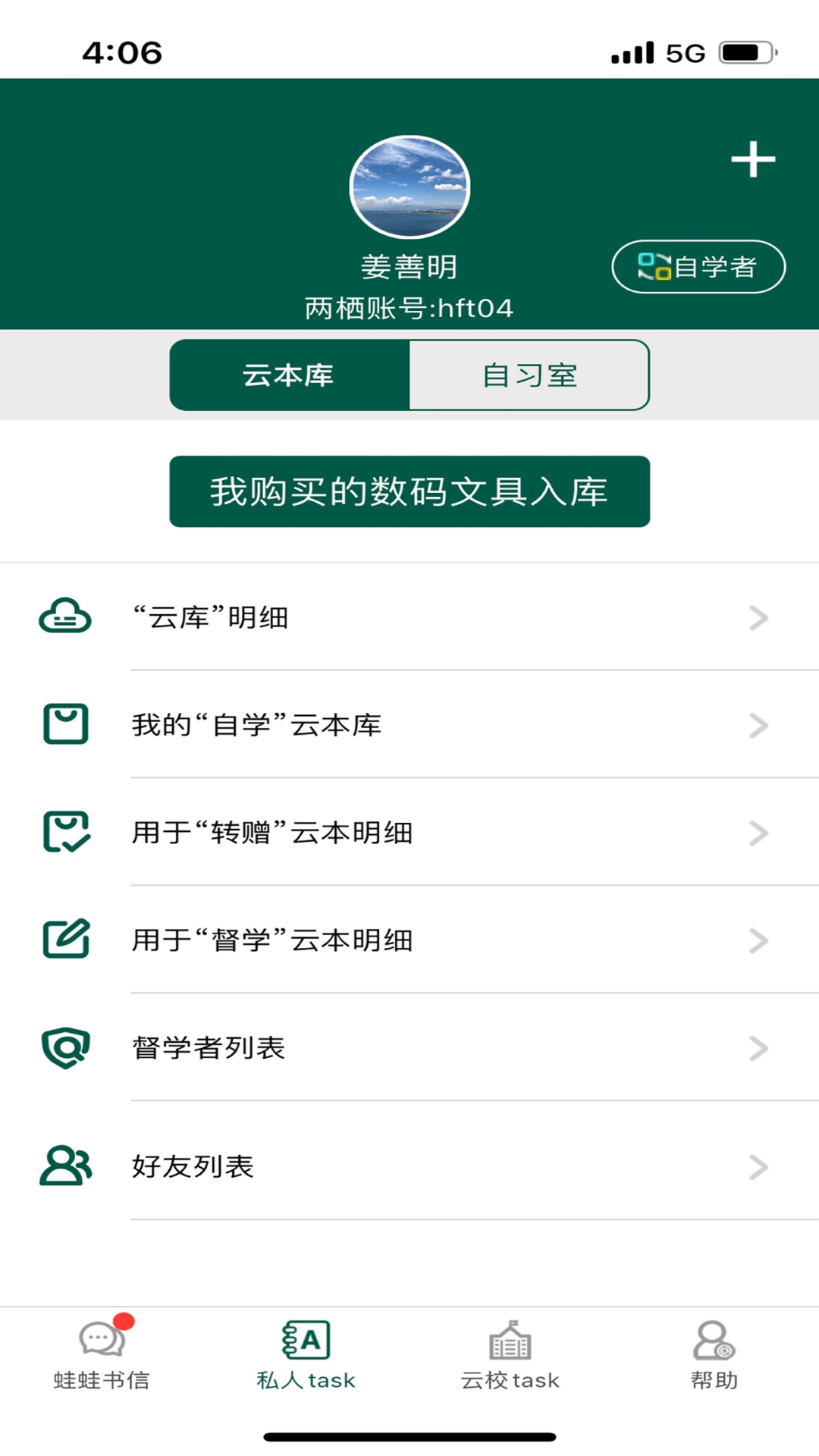819x1456 pixels.
Task: Expand "云库"明细 via its chevron
Action: pyautogui.click(x=758, y=617)
